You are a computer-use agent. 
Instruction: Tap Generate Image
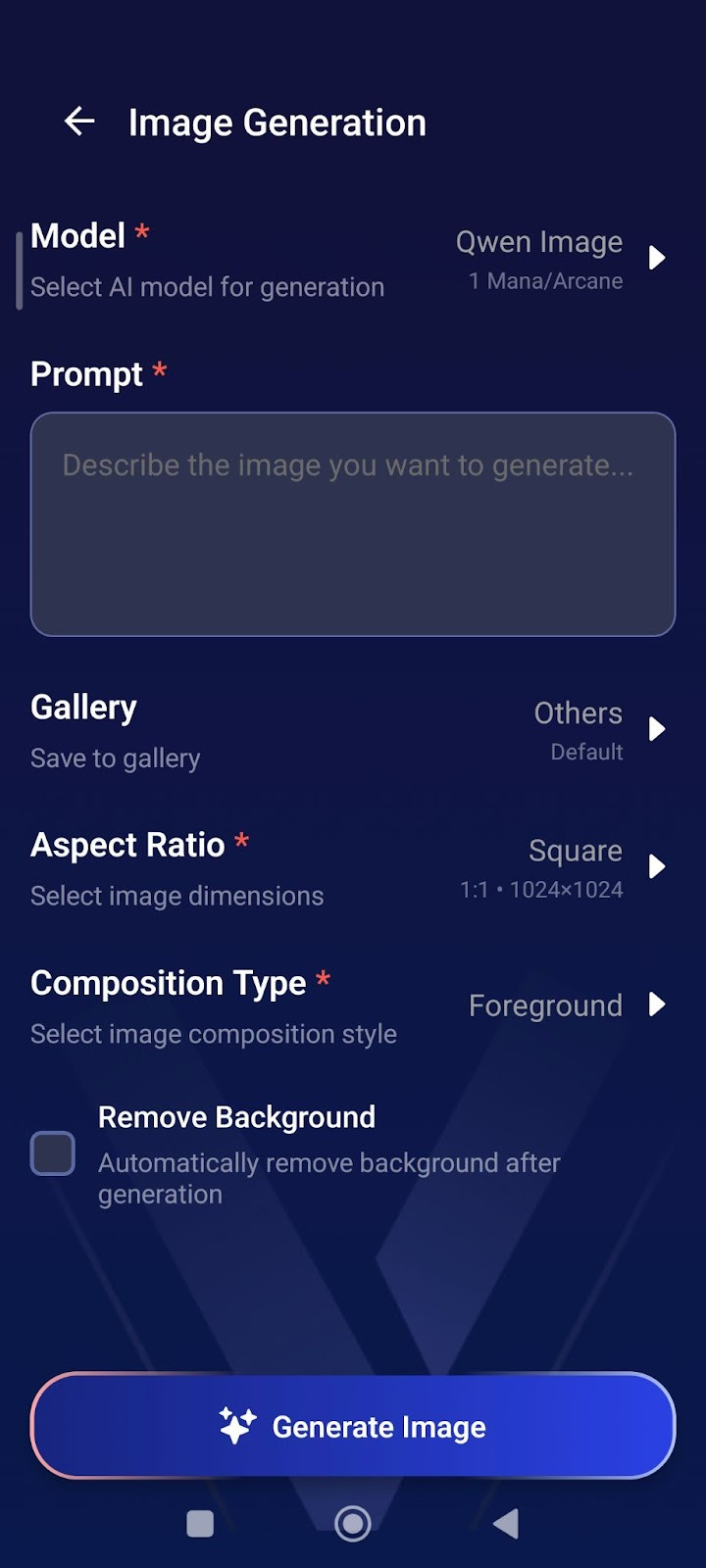tap(353, 1426)
